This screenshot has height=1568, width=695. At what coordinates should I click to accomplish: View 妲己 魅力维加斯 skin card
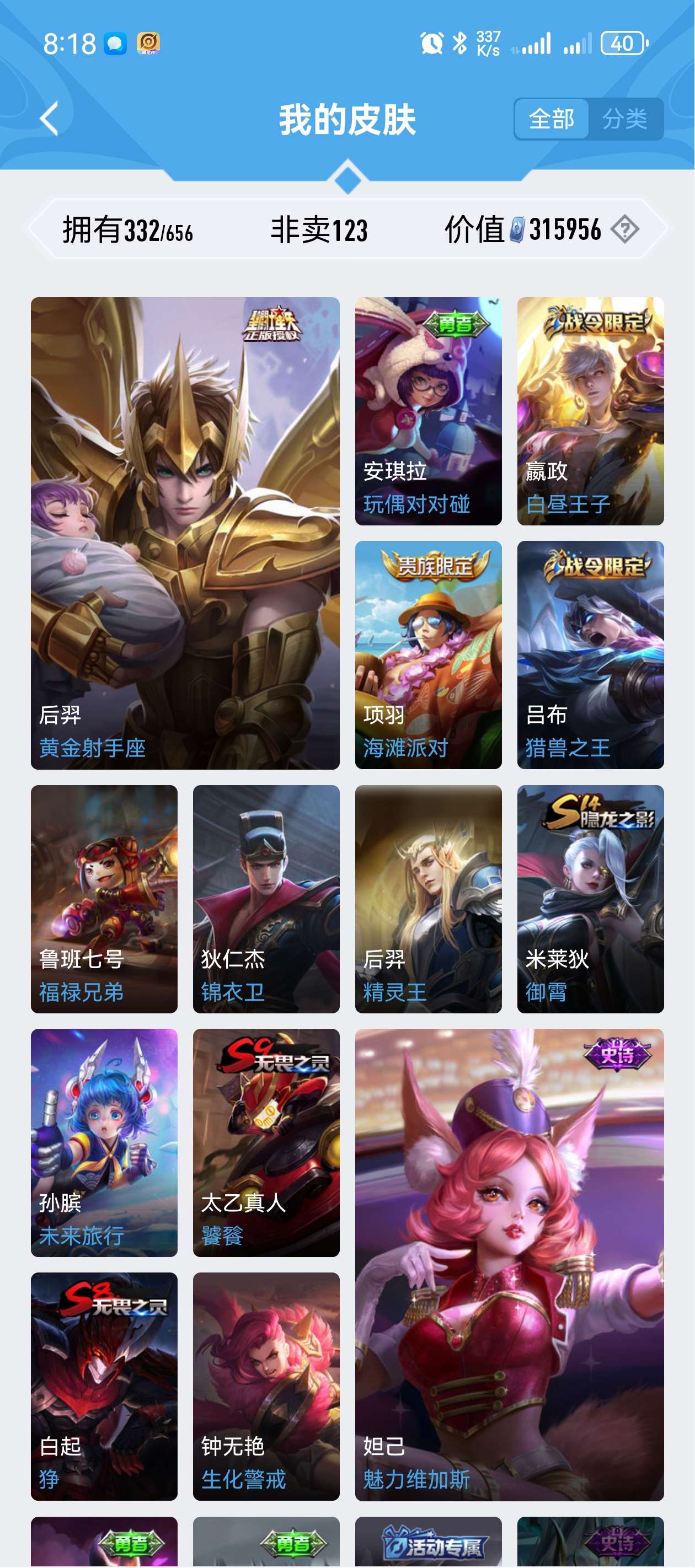(509, 1264)
